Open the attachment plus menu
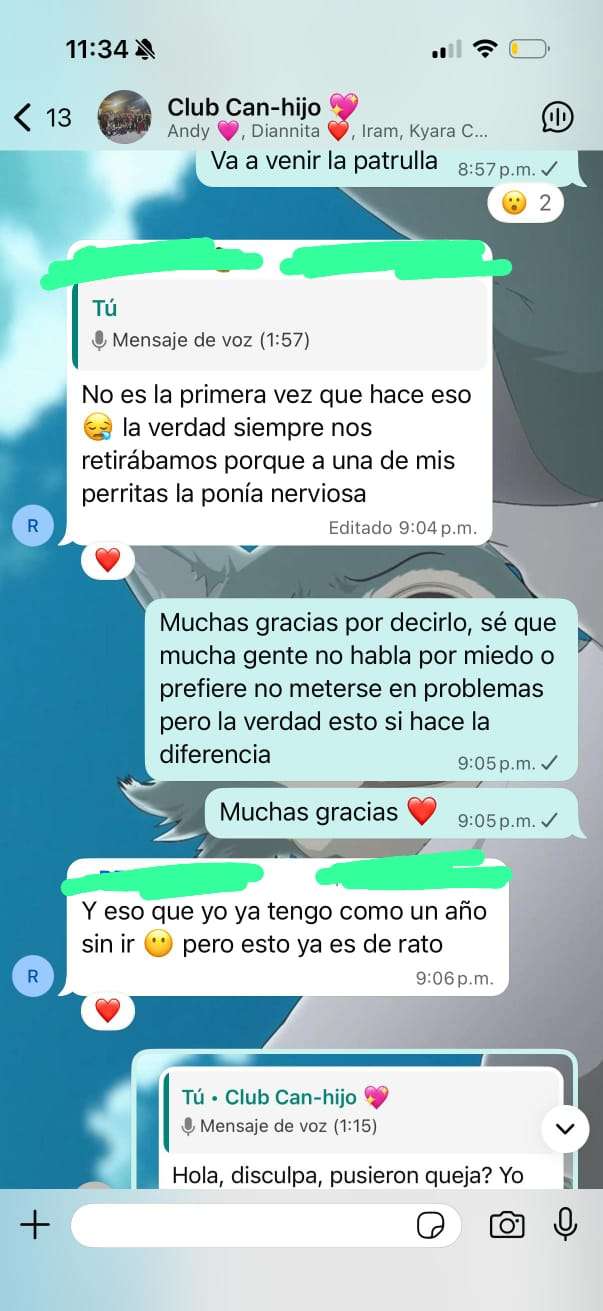This screenshot has width=603, height=1311. (35, 1224)
